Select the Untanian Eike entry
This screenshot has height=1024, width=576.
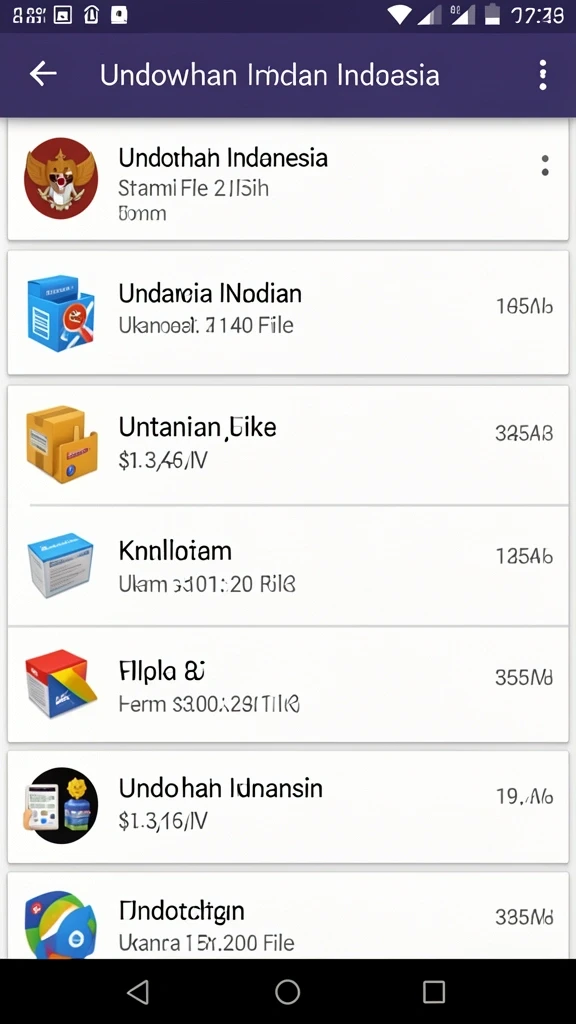(x=288, y=445)
